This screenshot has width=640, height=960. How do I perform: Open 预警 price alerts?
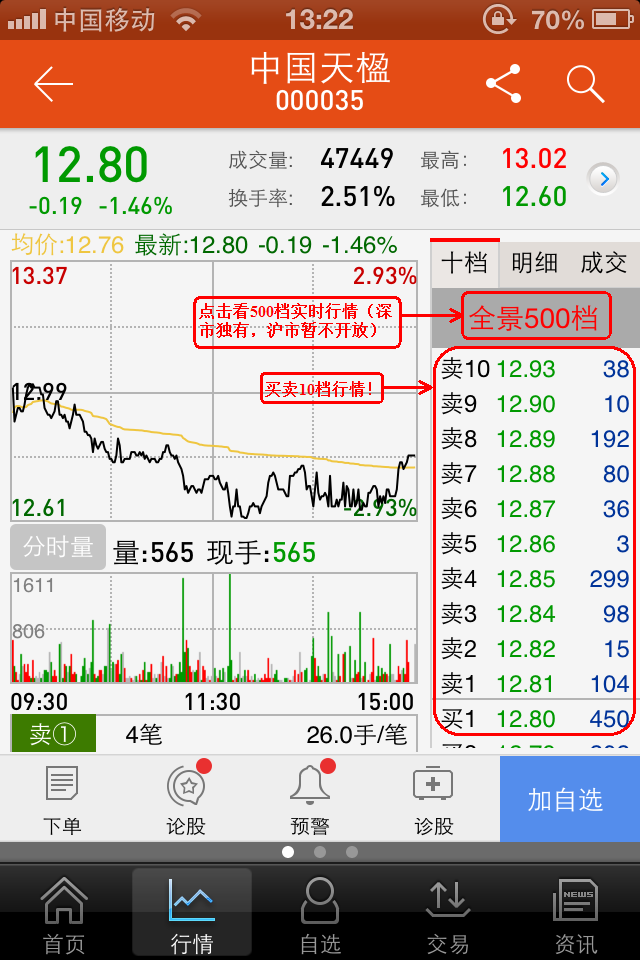(x=309, y=800)
